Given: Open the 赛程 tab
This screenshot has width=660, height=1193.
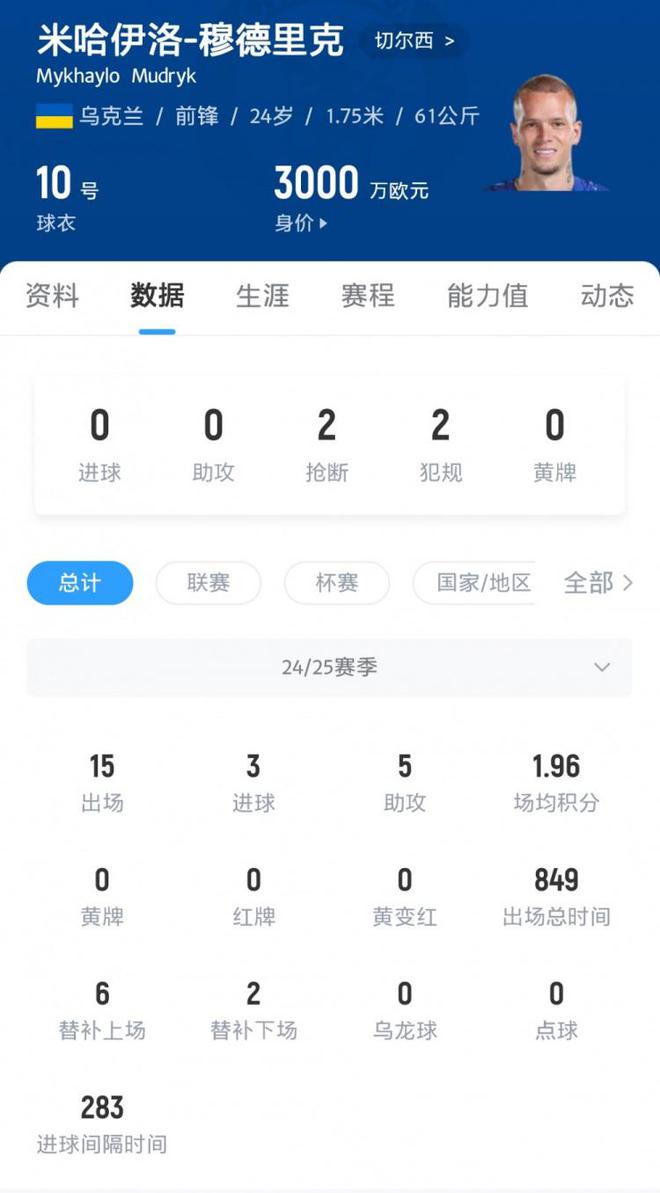Looking at the screenshot, I should coord(367,295).
